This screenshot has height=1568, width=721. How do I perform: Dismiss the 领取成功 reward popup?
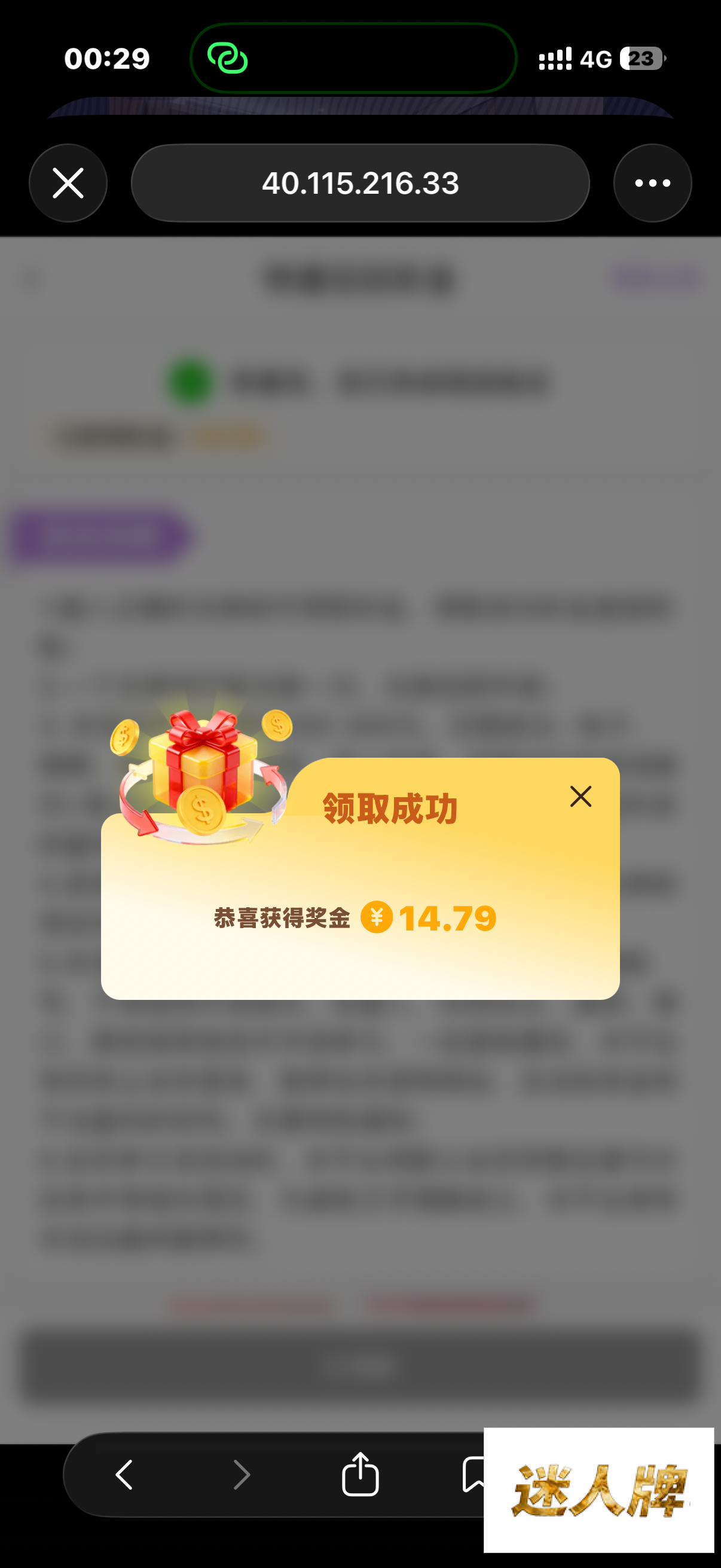click(x=581, y=796)
